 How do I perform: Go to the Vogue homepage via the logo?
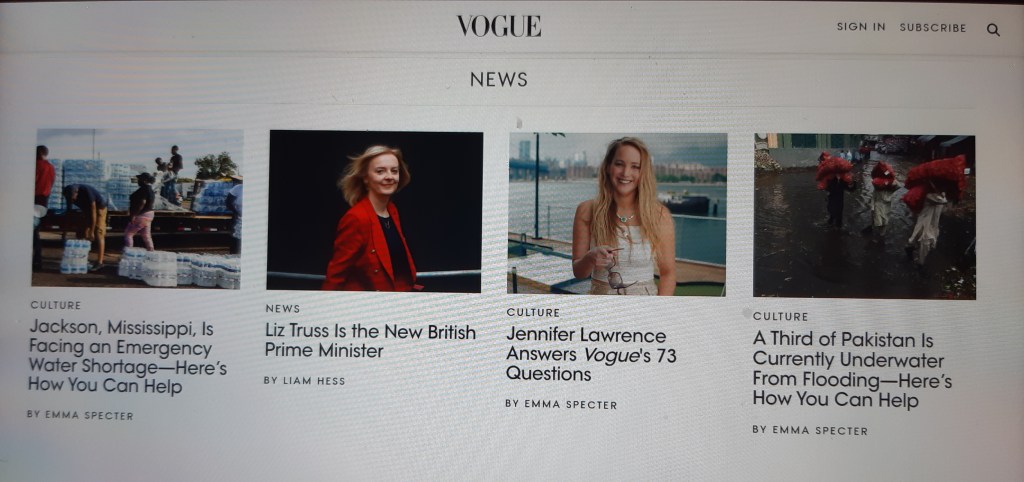pos(499,26)
